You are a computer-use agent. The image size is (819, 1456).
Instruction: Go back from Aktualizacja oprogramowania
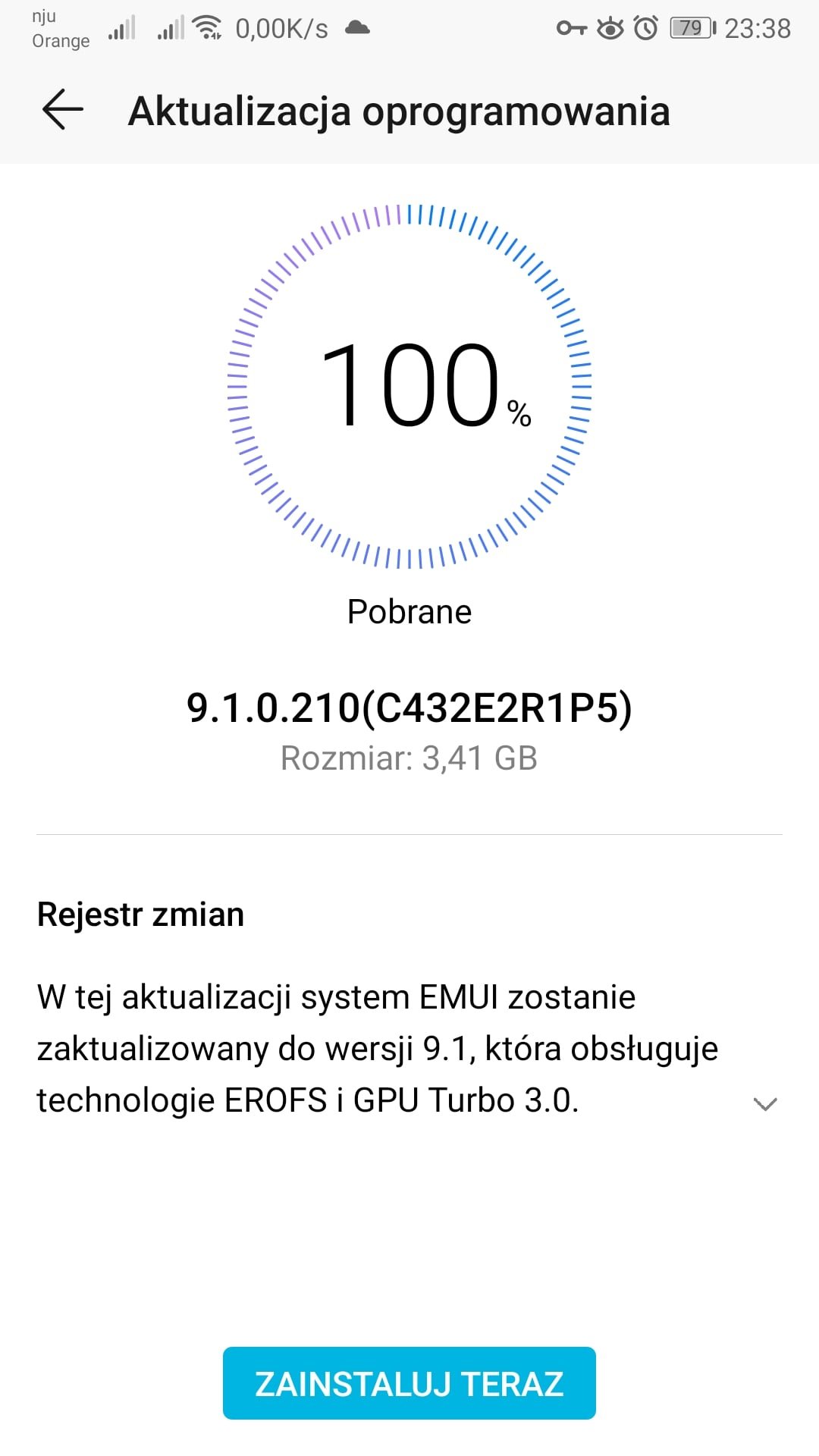click(x=62, y=110)
